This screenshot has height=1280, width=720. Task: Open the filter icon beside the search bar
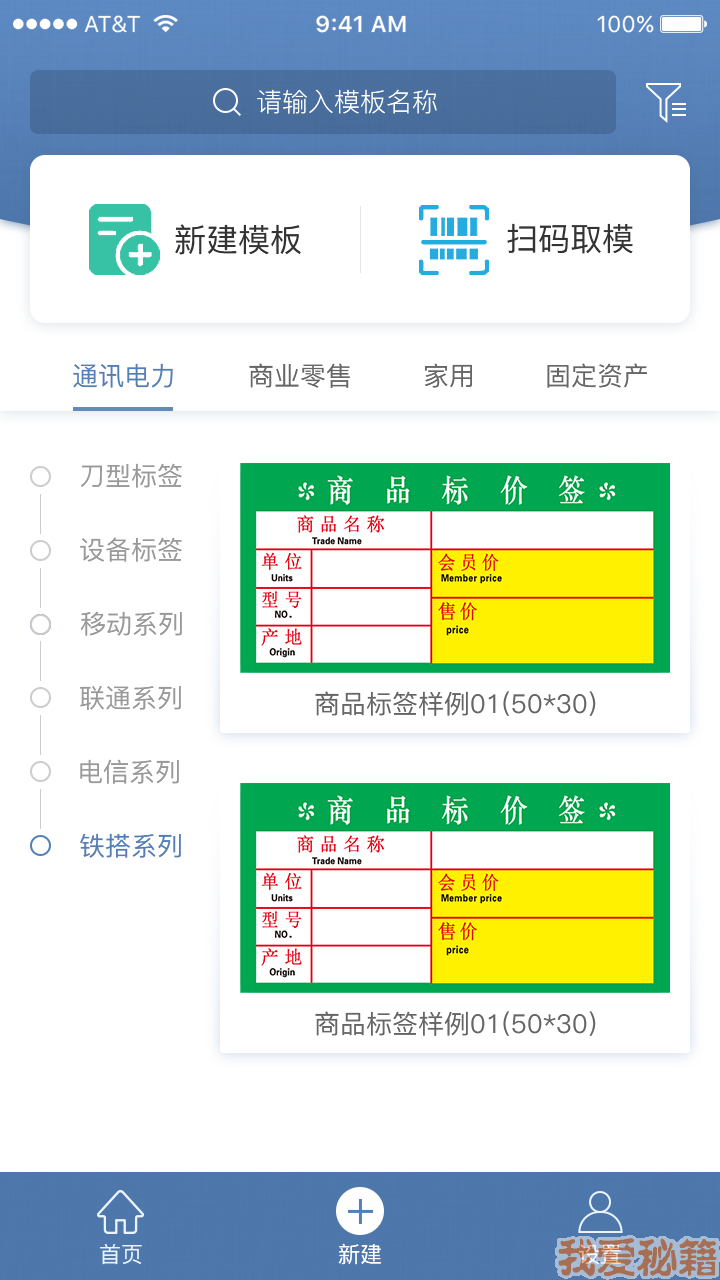point(665,102)
